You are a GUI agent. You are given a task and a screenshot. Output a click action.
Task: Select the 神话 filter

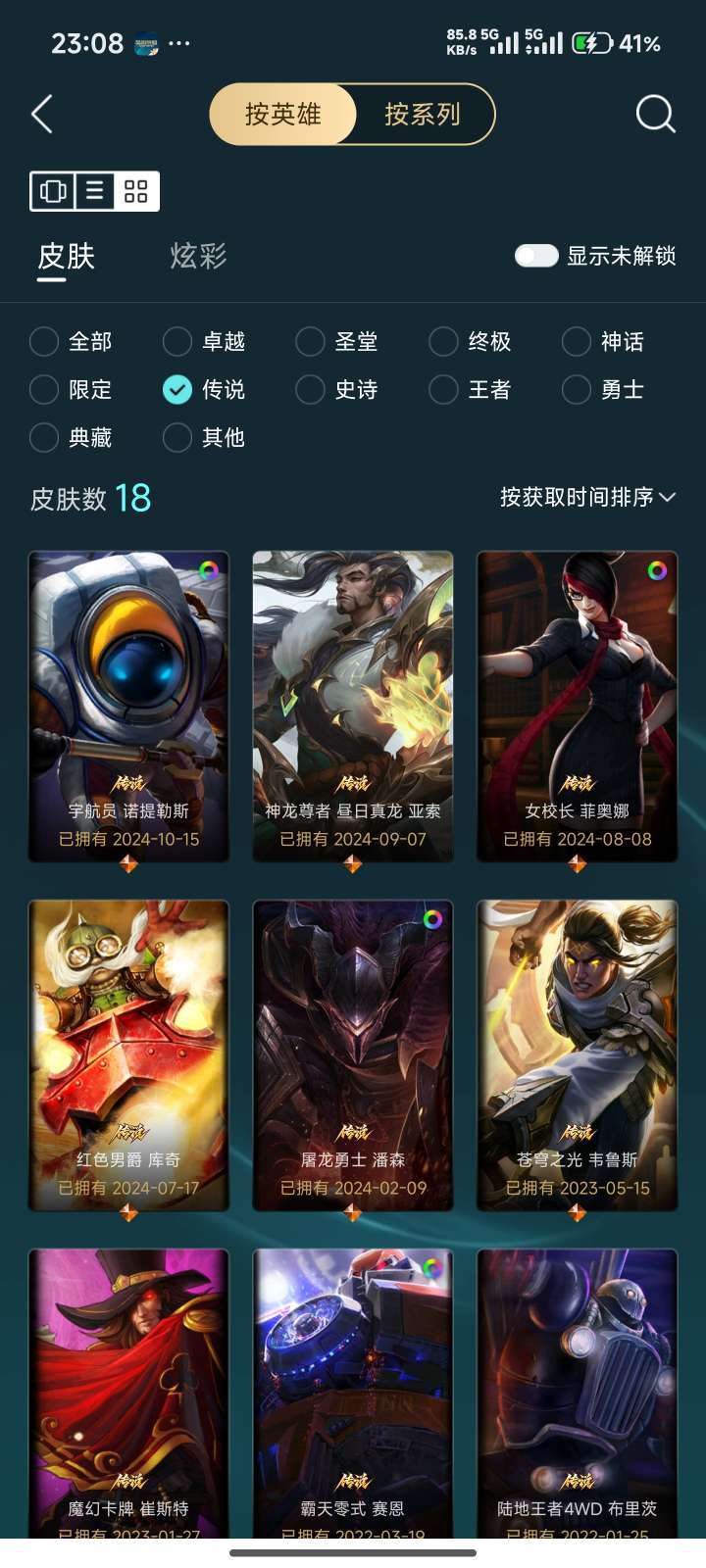(x=604, y=341)
